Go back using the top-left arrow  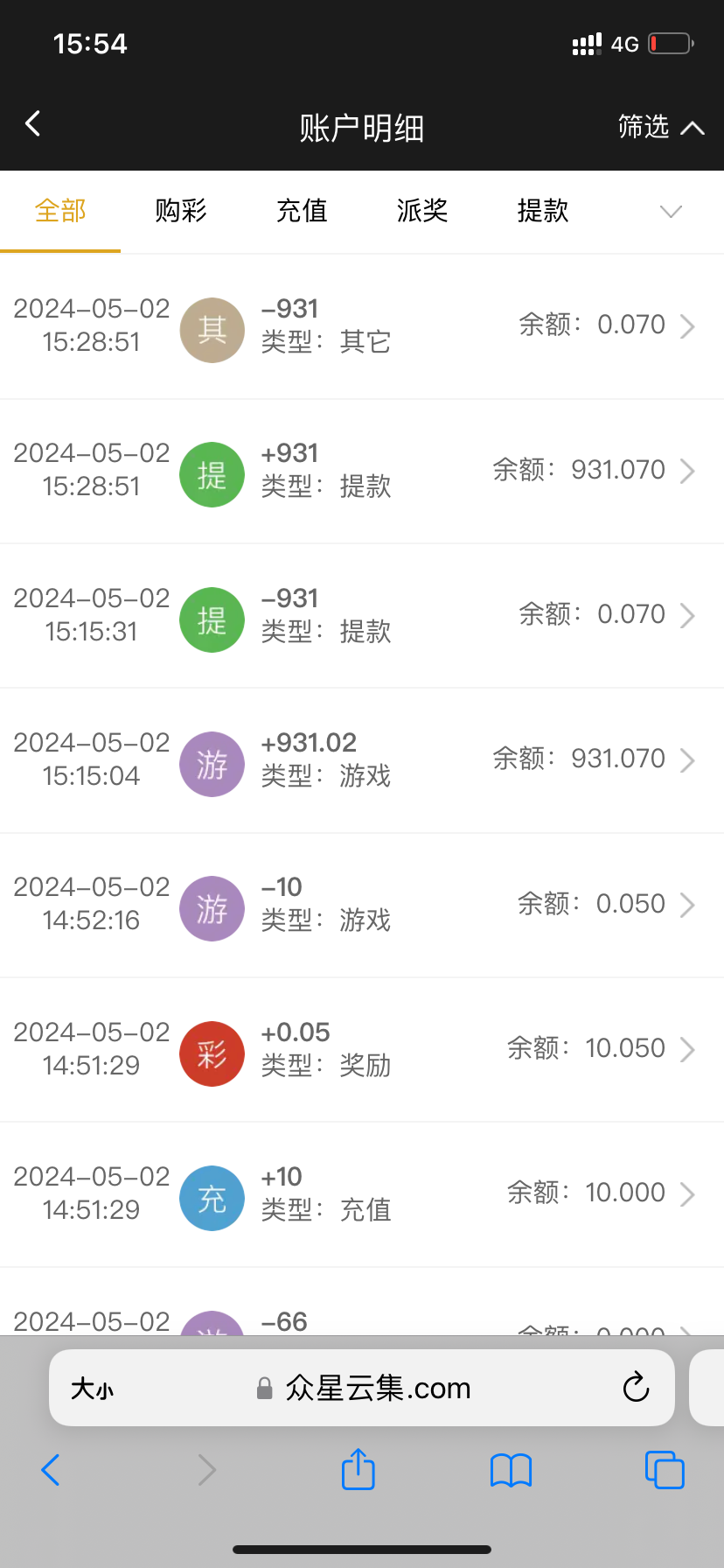(32, 123)
